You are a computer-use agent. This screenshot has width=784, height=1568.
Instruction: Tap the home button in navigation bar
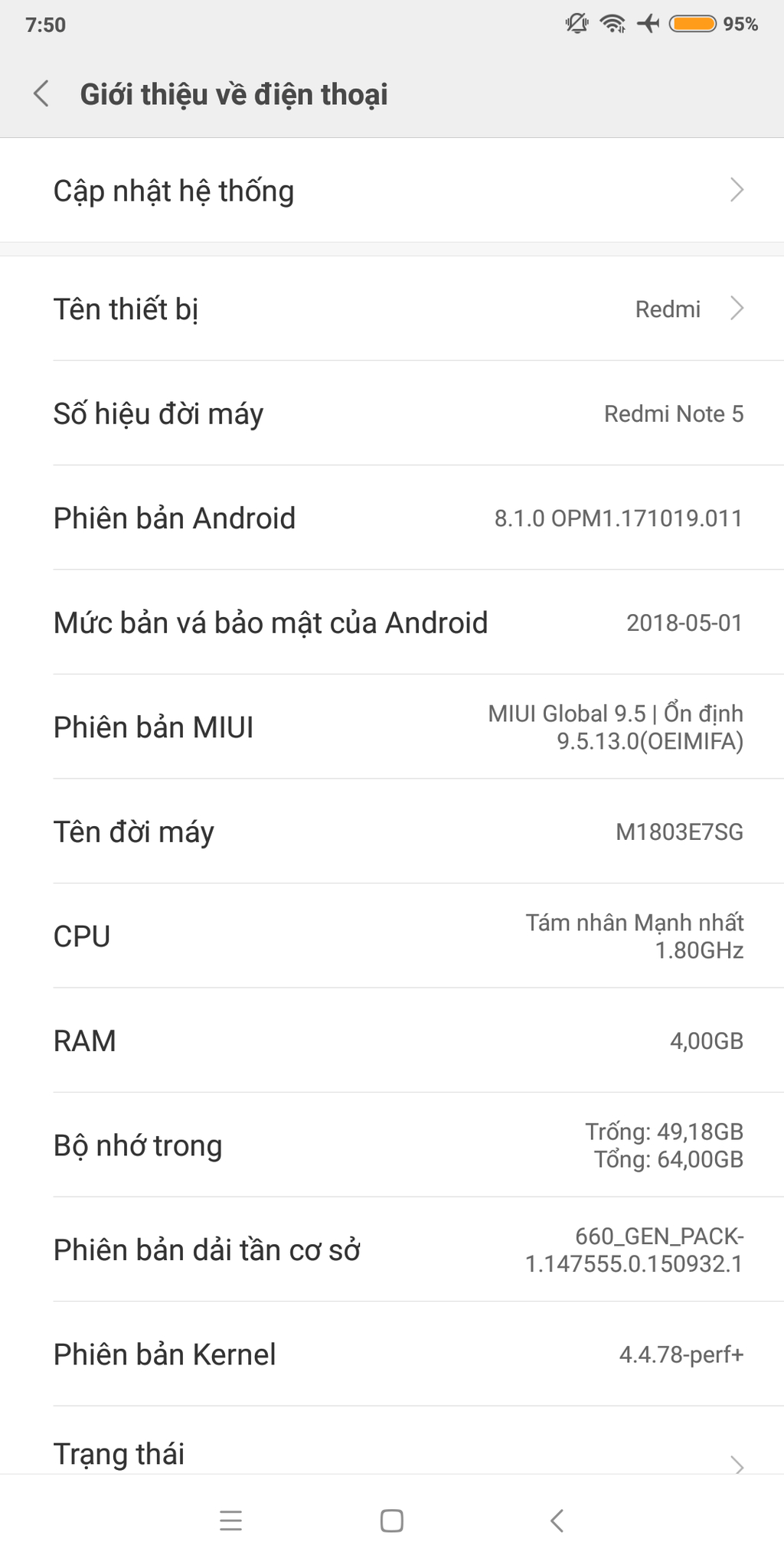[x=392, y=1521]
